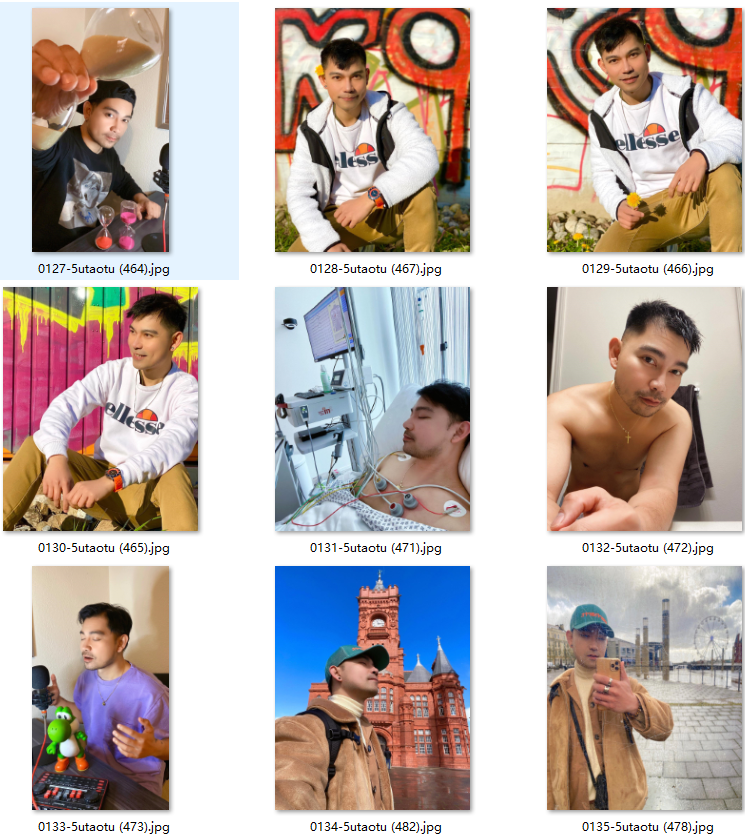Open image 0134-5utaotu (482).jpg
This screenshot has width=745, height=834.
coord(372,688)
